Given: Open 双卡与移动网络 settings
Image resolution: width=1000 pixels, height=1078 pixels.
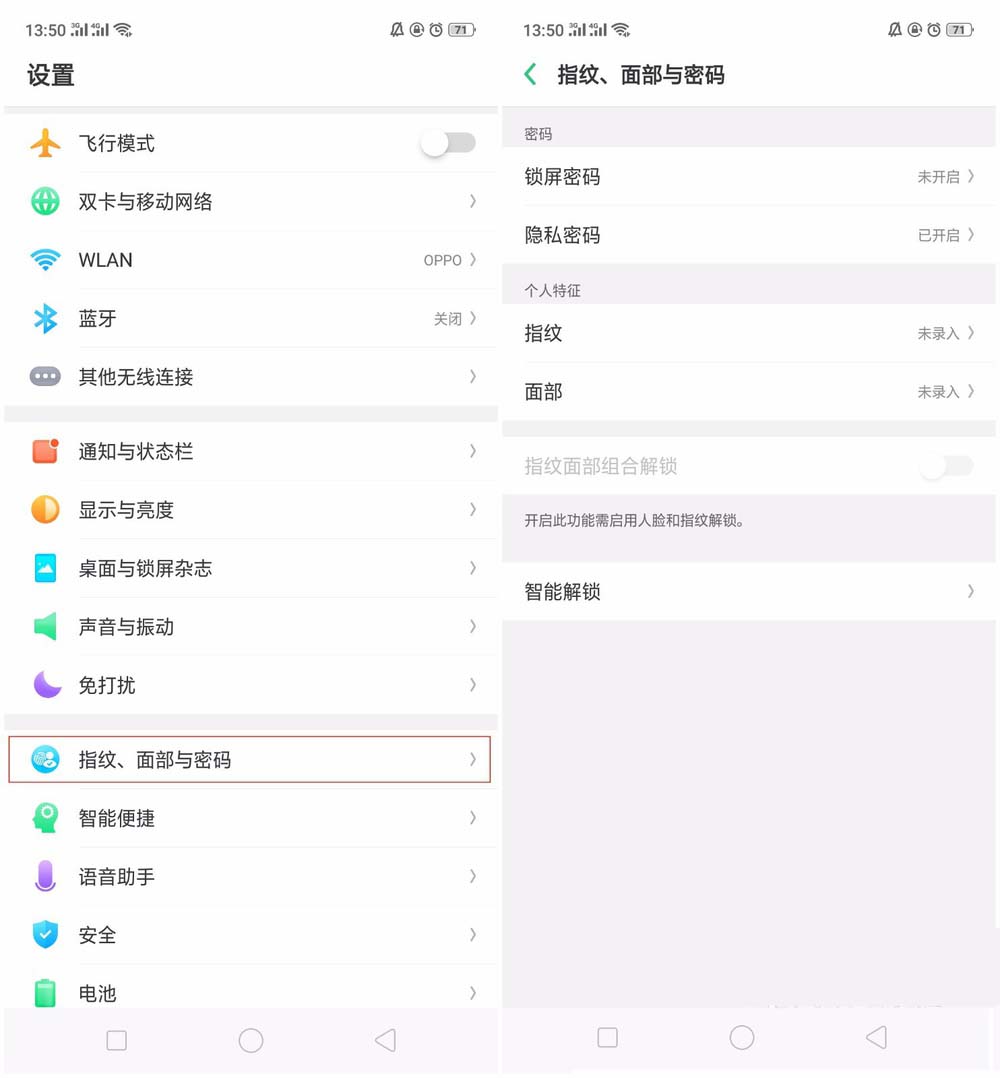Looking at the screenshot, I should click(250, 202).
